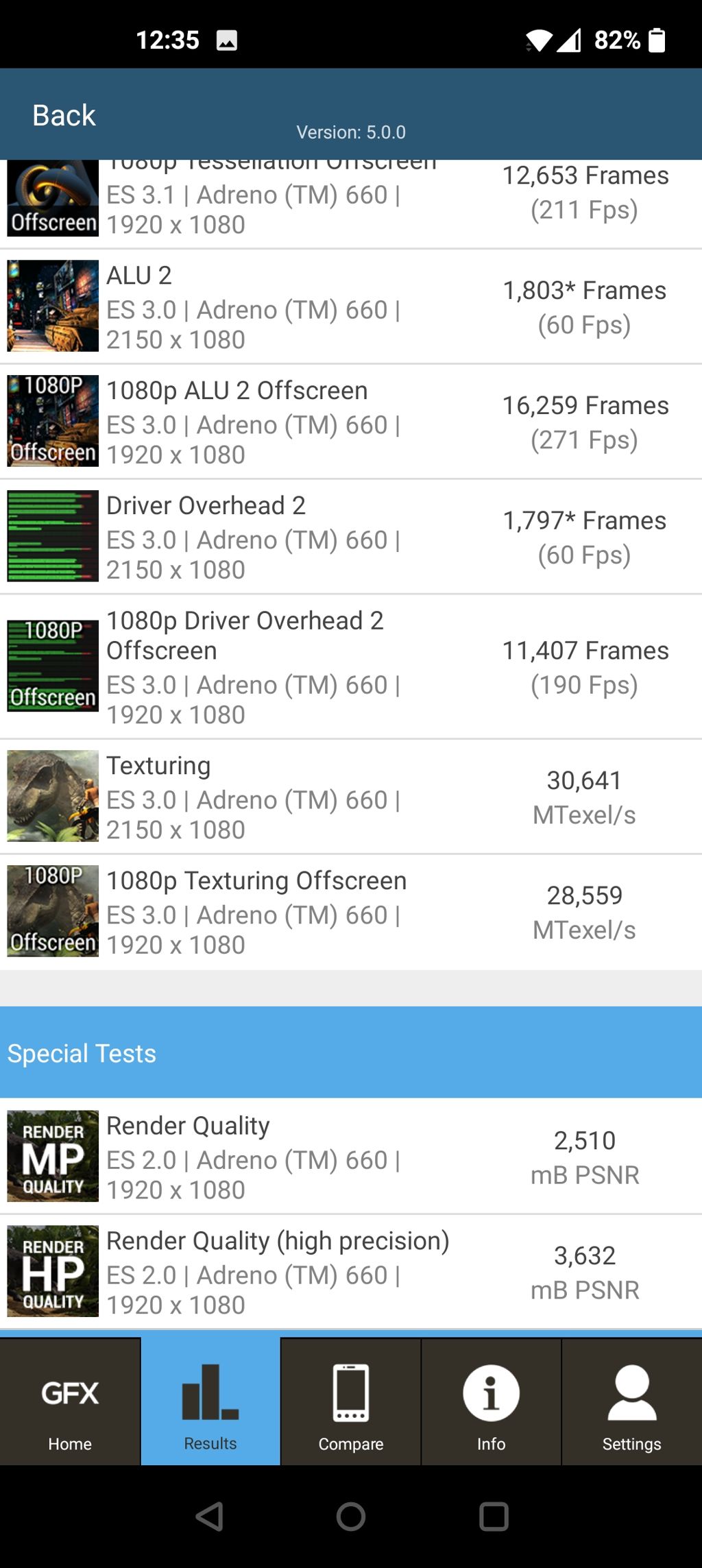Open the Render Quality result
Viewport: 702px width, 1568px height.
pyautogui.click(x=351, y=1157)
